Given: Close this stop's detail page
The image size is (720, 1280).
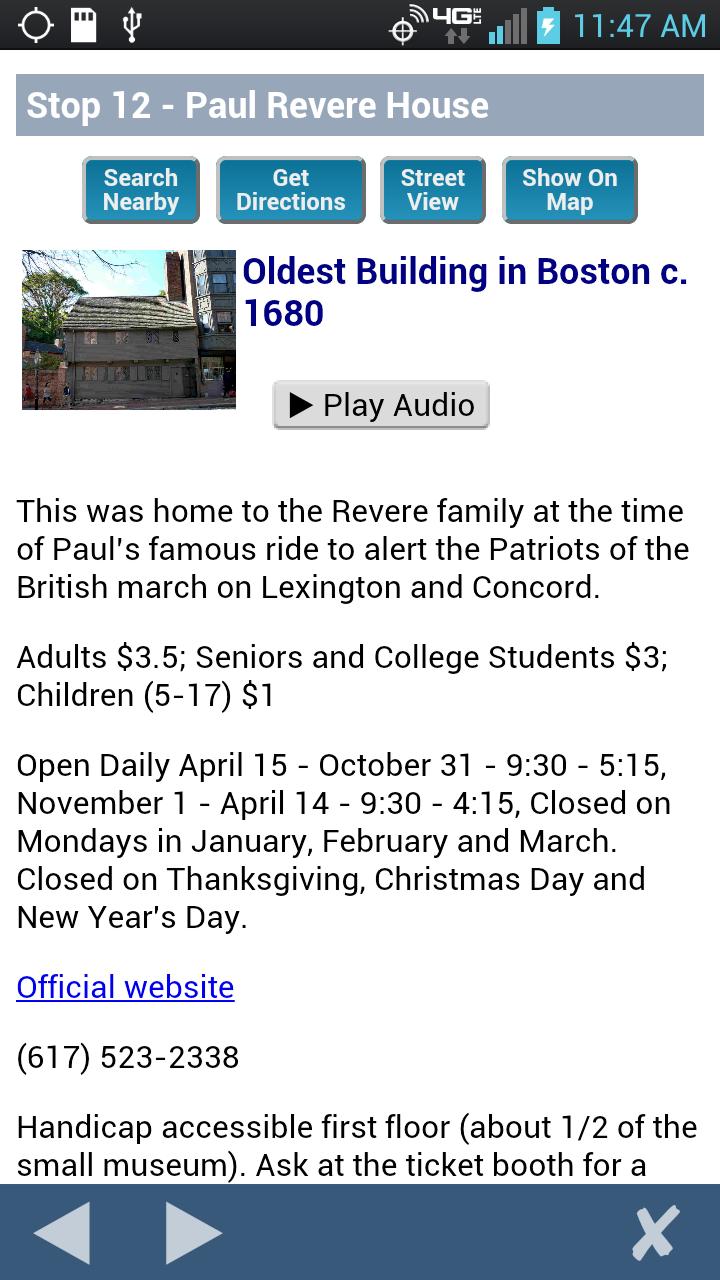Looking at the screenshot, I should coord(655,1232).
